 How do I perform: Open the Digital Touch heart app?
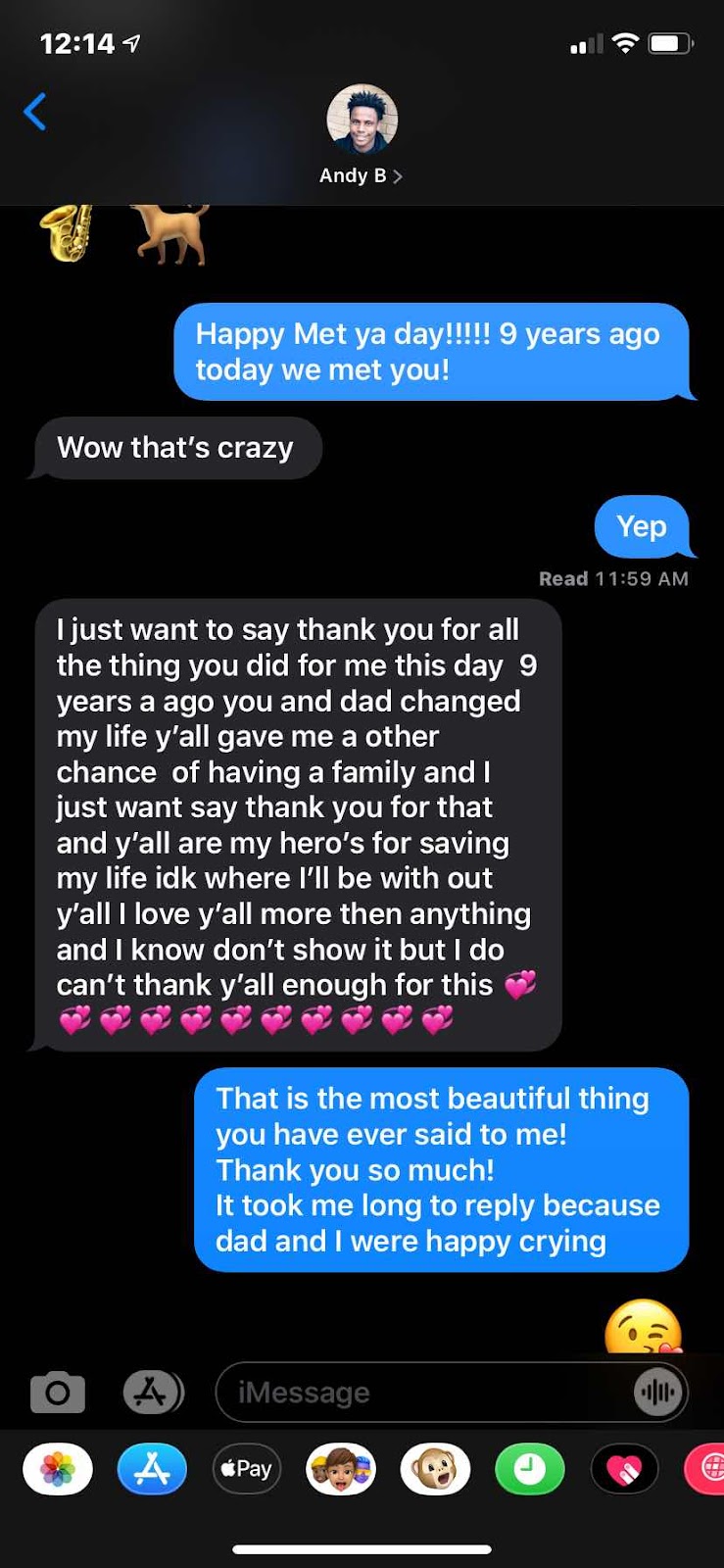click(x=624, y=1469)
